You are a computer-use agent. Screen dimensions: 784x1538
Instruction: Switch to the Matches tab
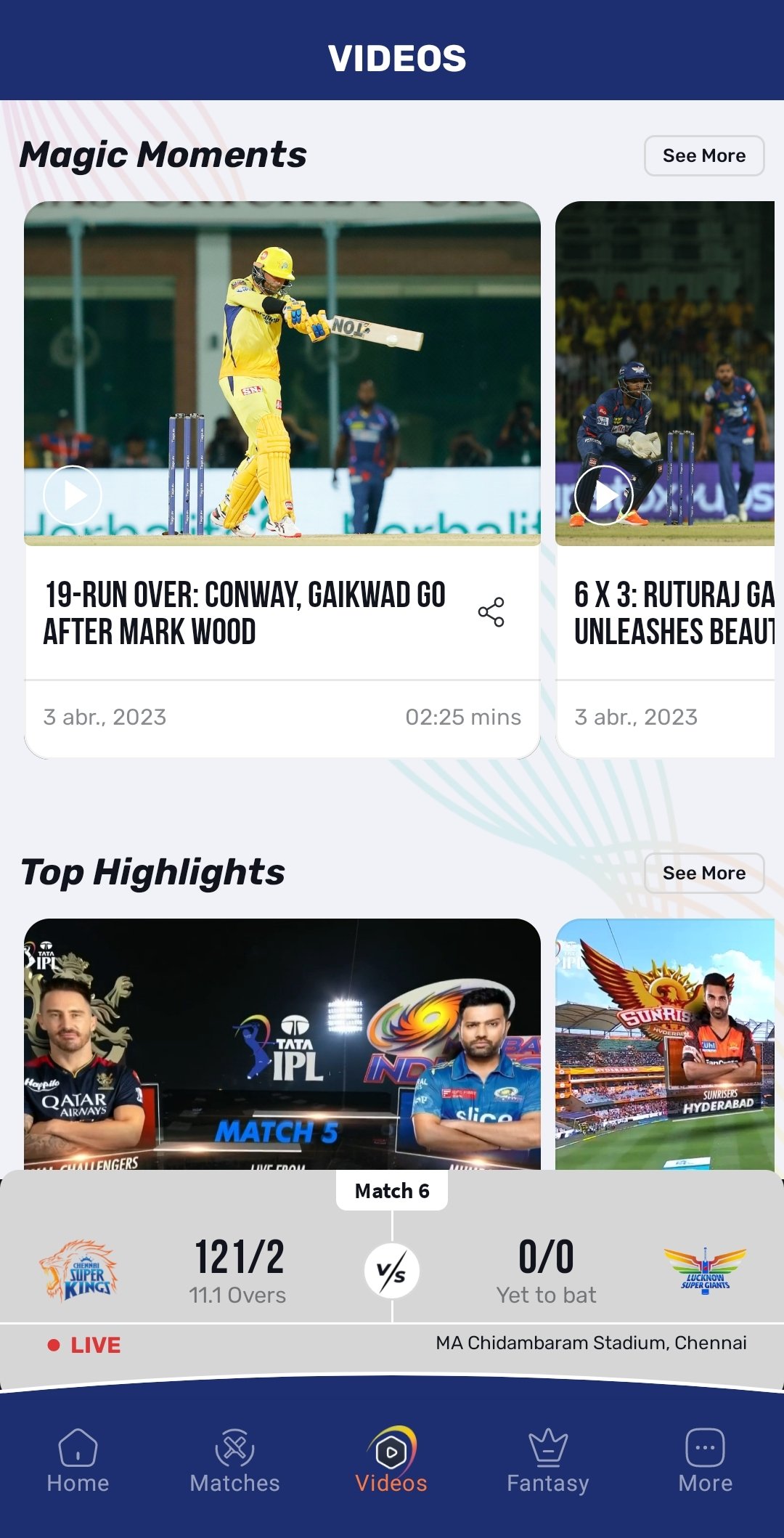pyautogui.click(x=234, y=1461)
